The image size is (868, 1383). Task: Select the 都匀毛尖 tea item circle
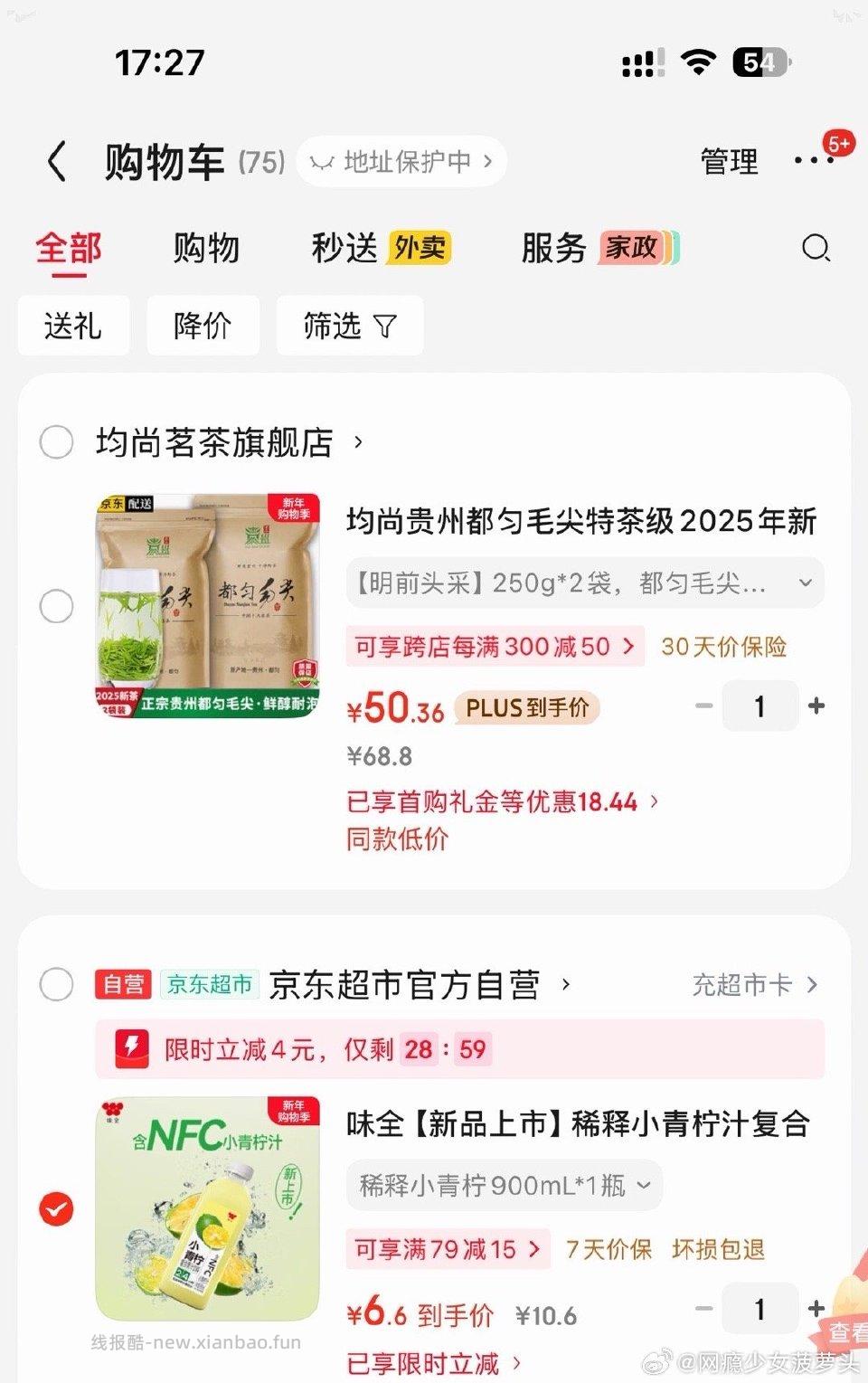[56, 607]
